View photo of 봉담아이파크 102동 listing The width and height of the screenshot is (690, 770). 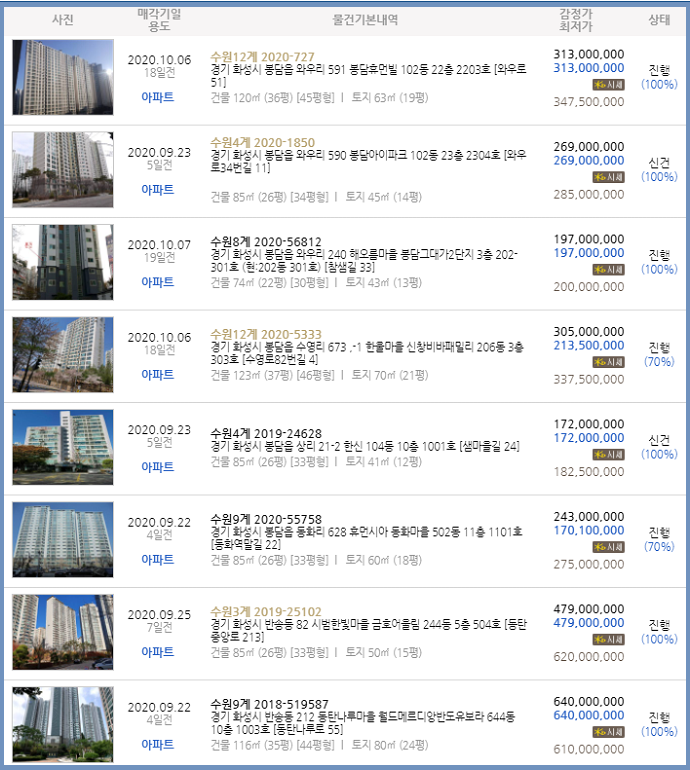coord(63,170)
